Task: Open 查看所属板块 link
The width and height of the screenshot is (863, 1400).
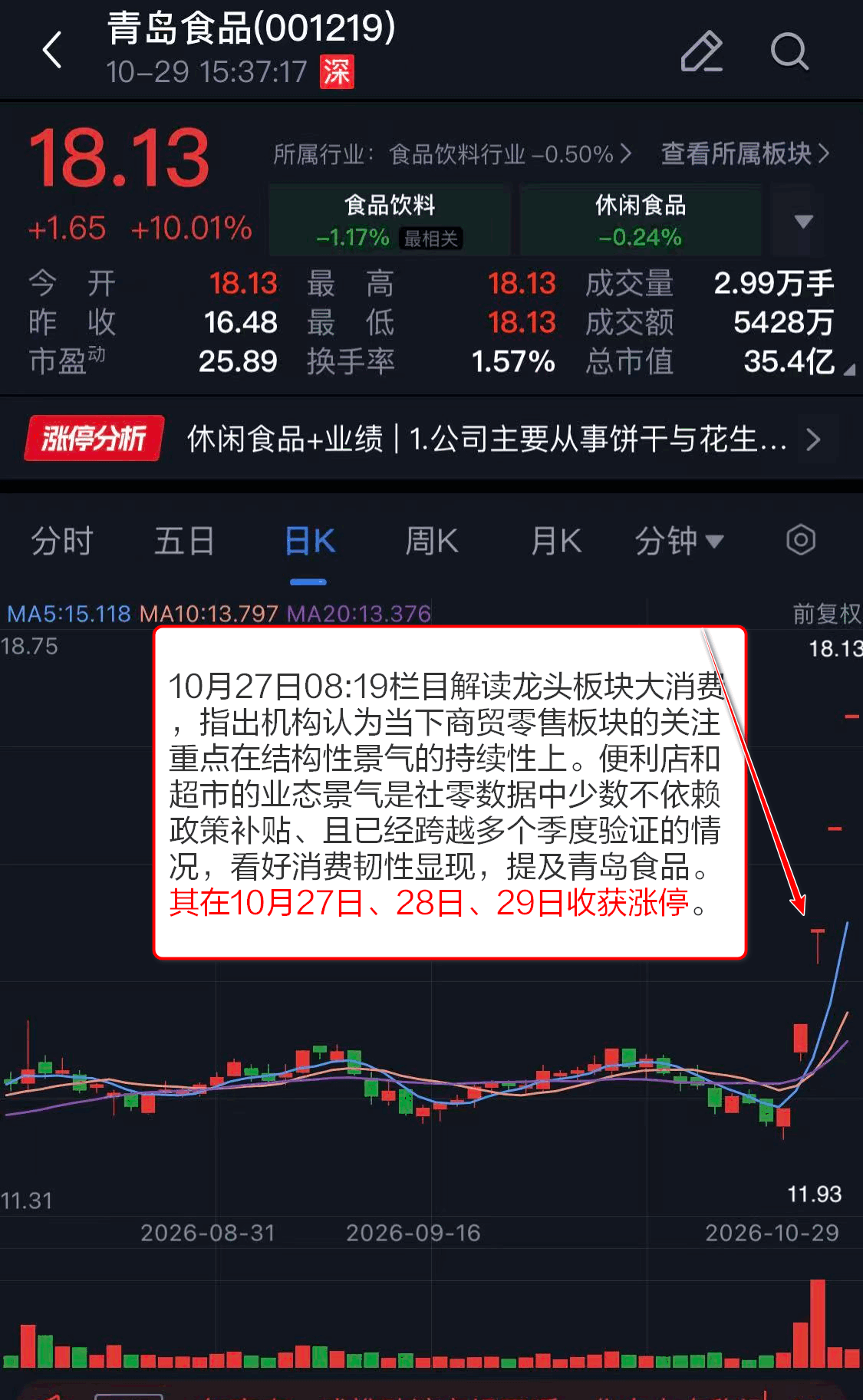Action: coord(745,153)
